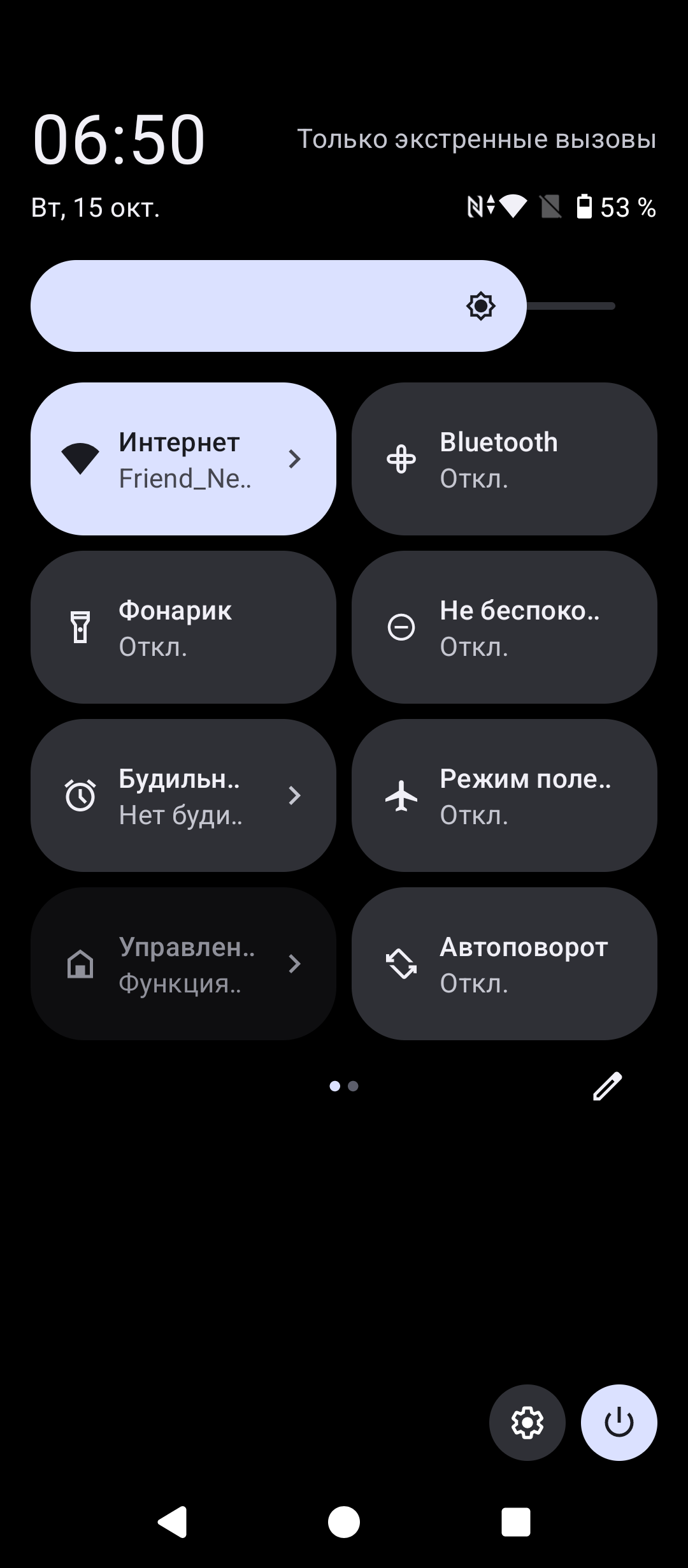688x1568 pixels.
Task: Open the power menu
Action: click(x=619, y=1423)
